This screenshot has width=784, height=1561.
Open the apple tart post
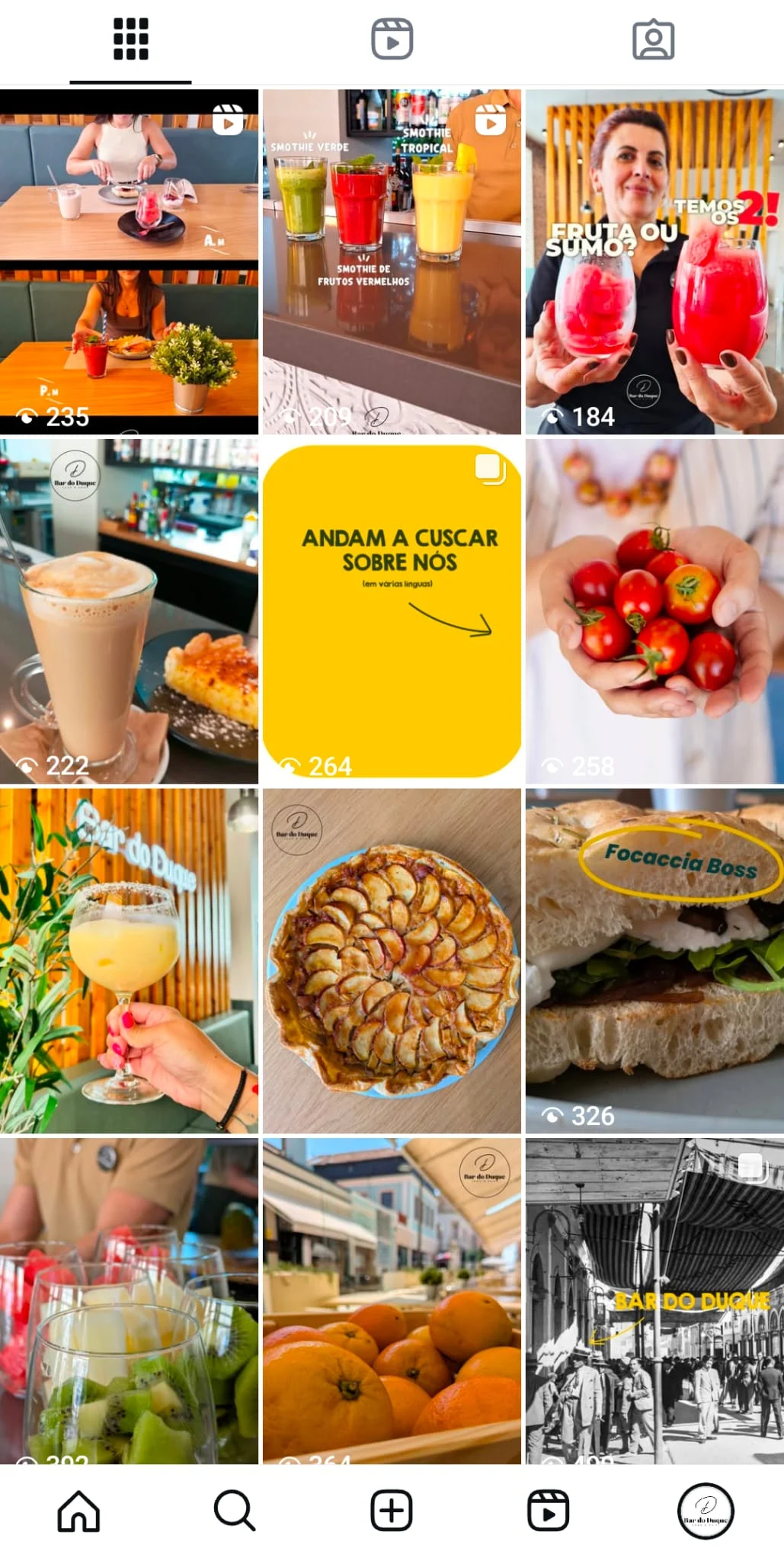coord(392,960)
